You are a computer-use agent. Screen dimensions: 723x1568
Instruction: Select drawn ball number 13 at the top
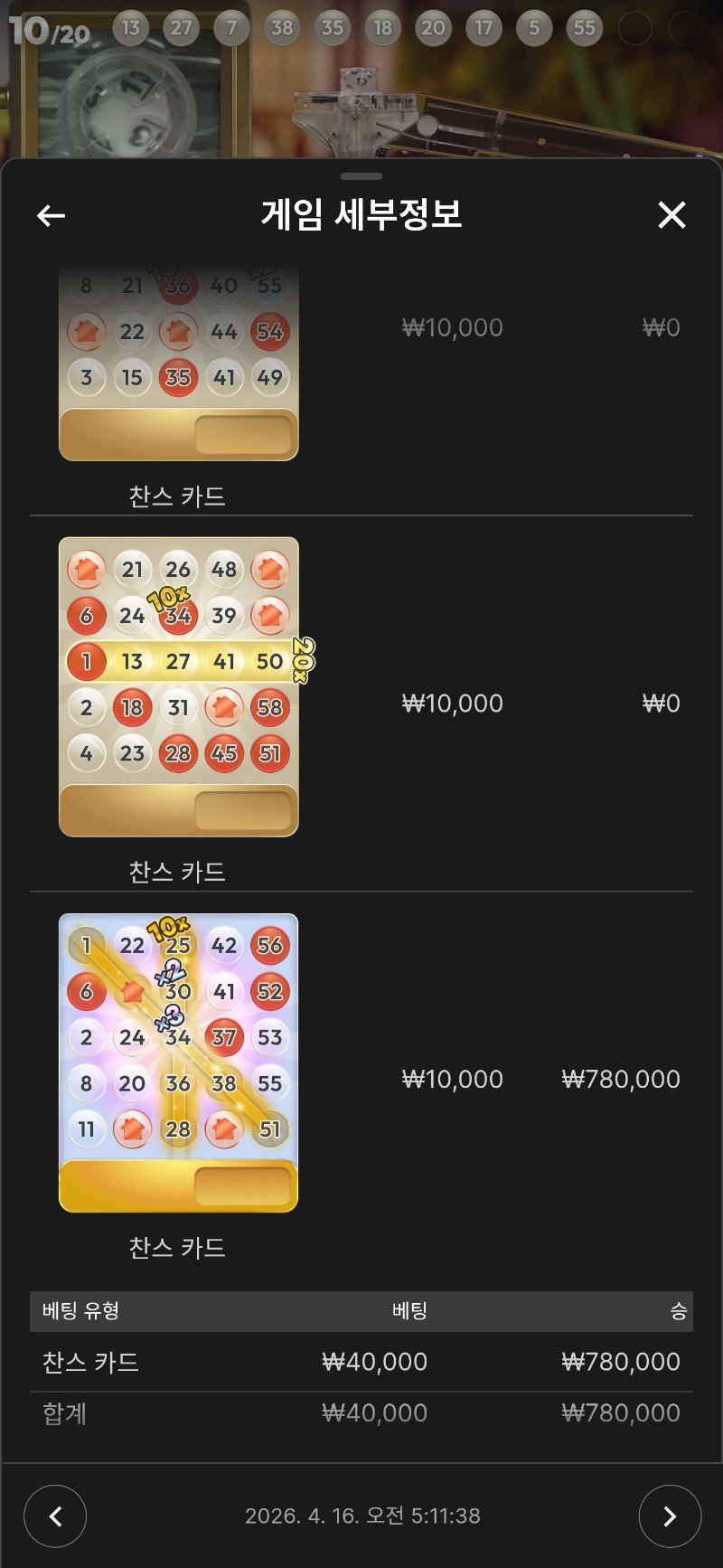131,27
